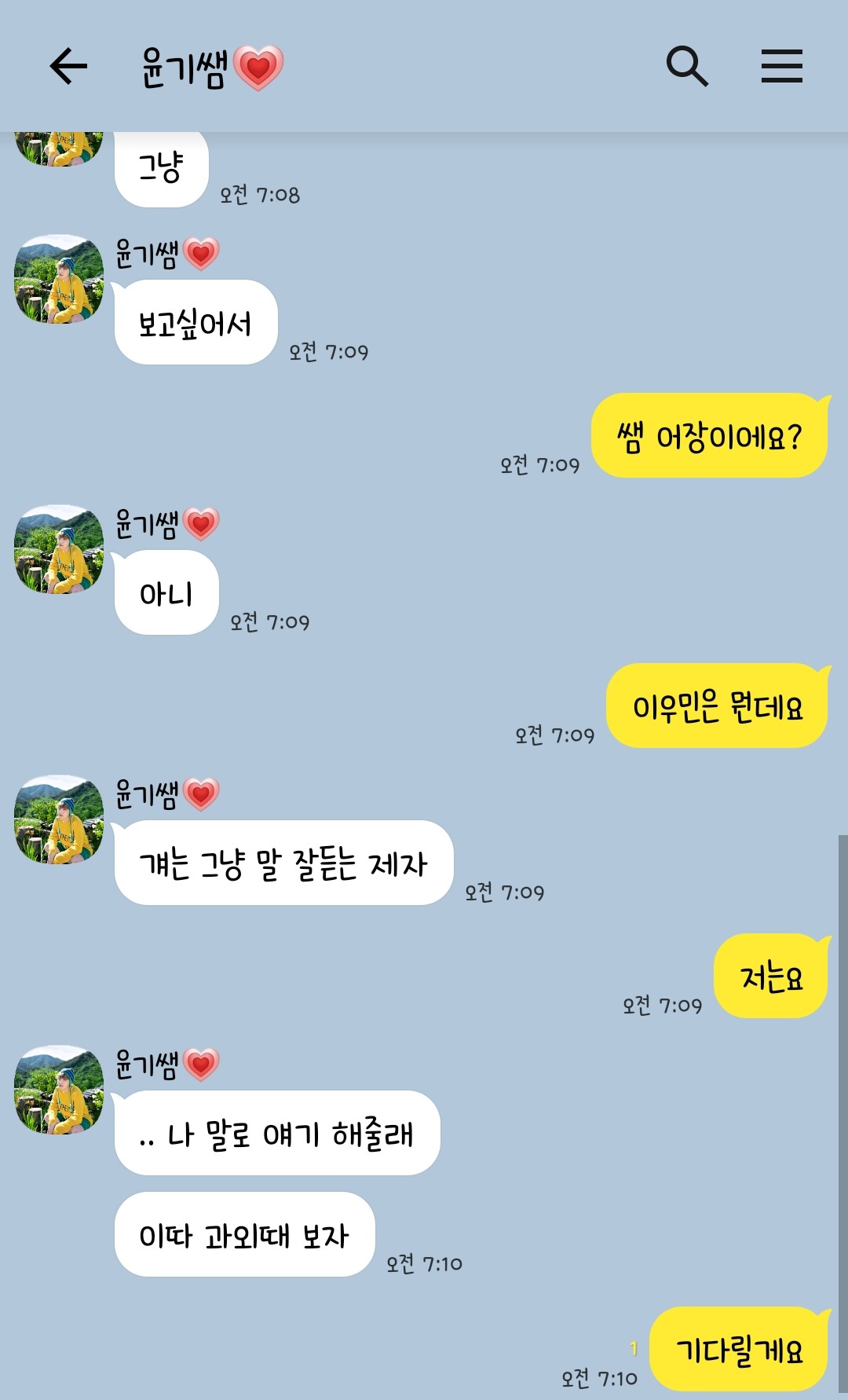Tap 윤기쌤's profile photo beside "걔는 그냥 말 잘듣는 제자"
Viewport: 848px width, 1400px height.
(59, 819)
